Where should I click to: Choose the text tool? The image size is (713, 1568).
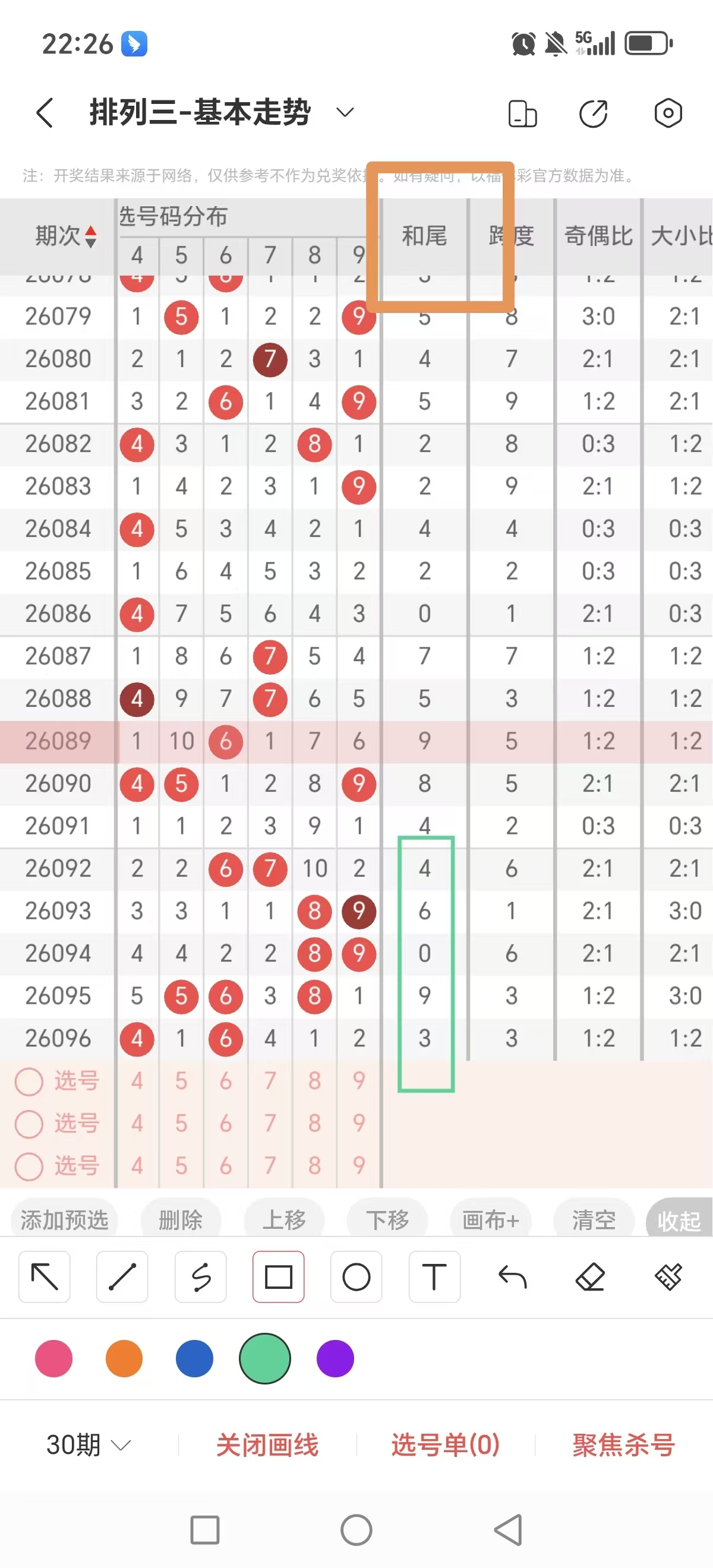(x=434, y=1276)
